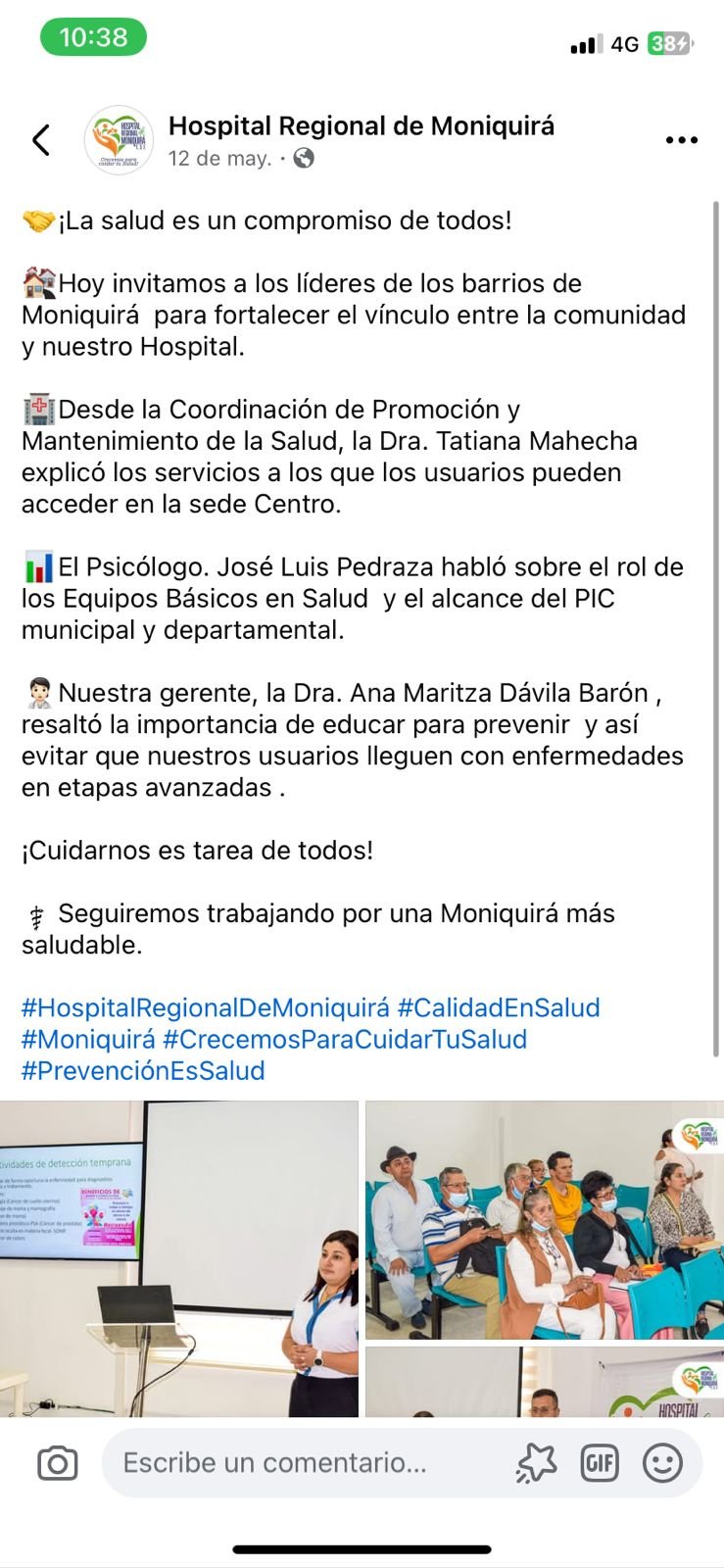The image size is (724, 1568).
Task: Open hashtag #PrevenciónEsSalud
Action: [x=143, y=1070]
